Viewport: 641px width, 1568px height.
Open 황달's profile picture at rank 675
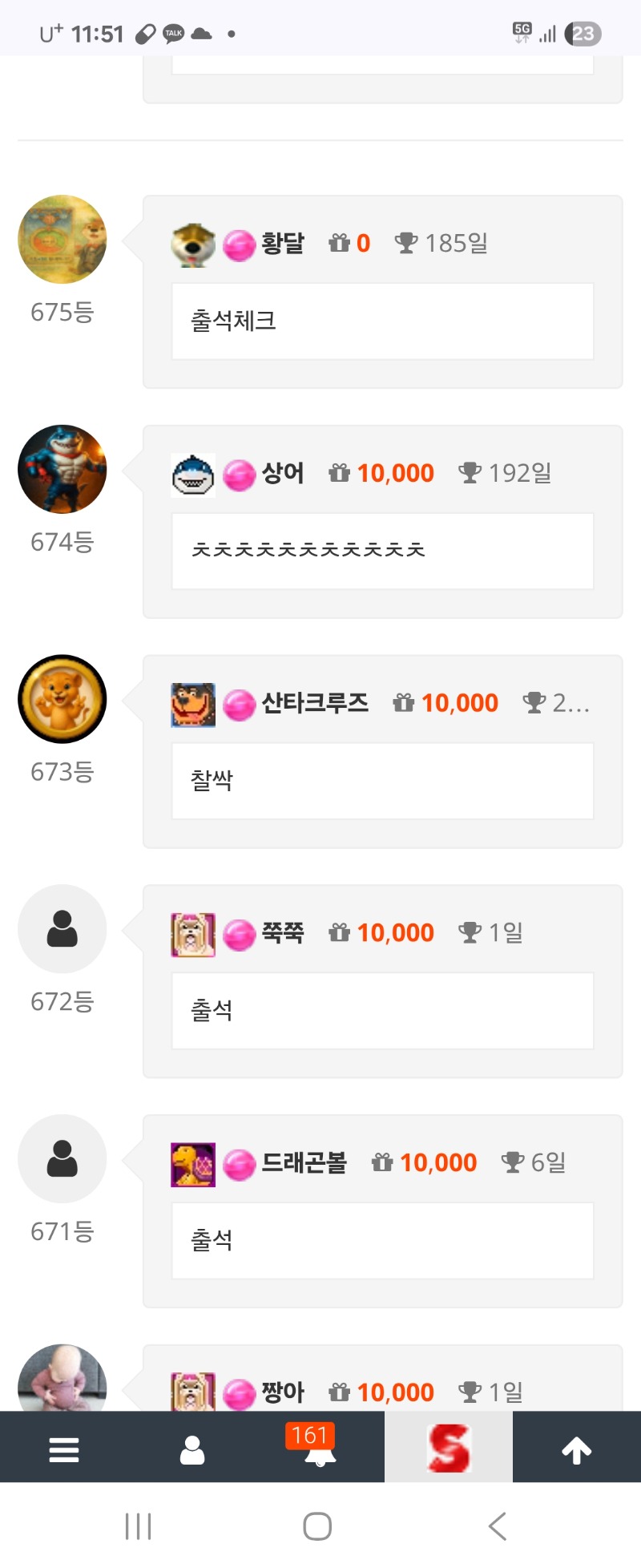coord(62,240)
